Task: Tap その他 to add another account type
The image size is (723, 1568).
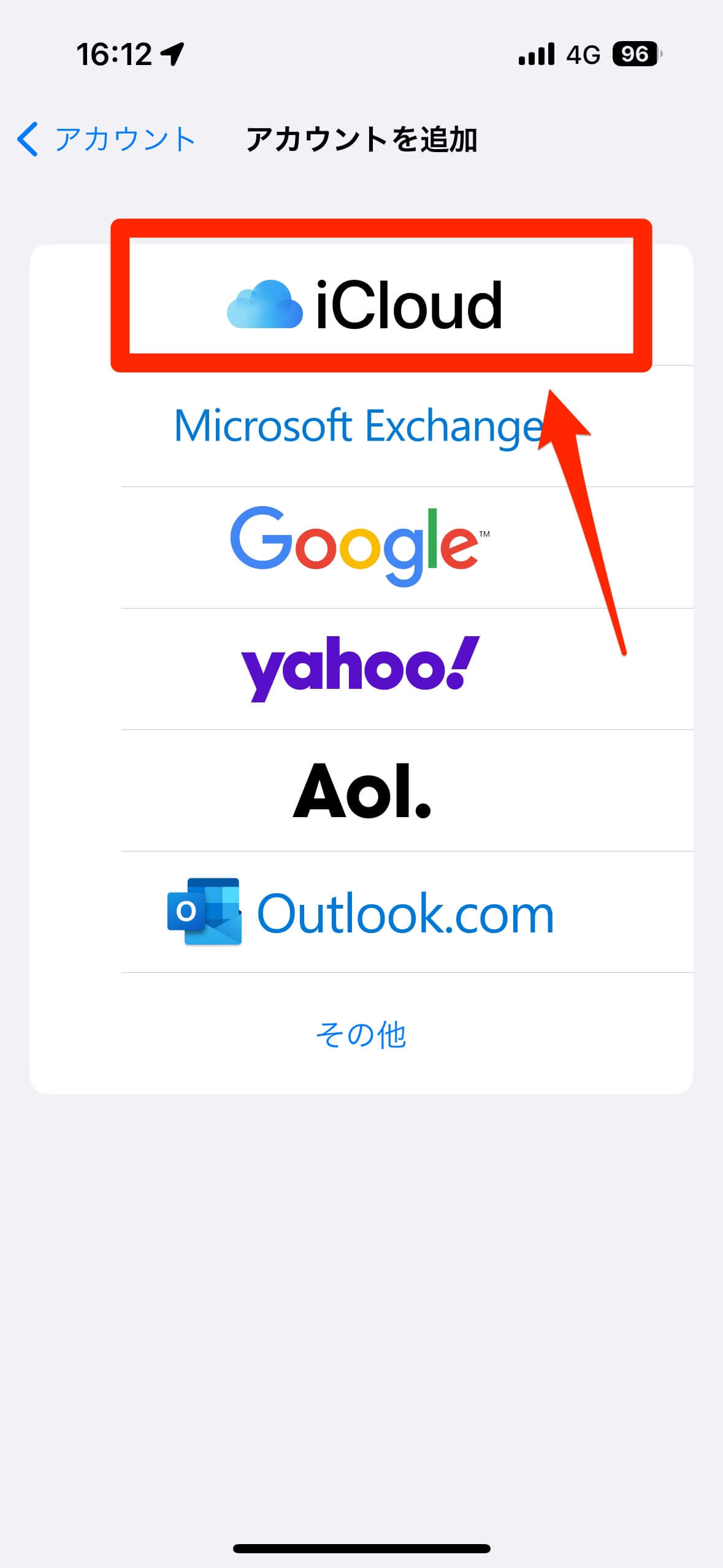Action: (361, 1034)
